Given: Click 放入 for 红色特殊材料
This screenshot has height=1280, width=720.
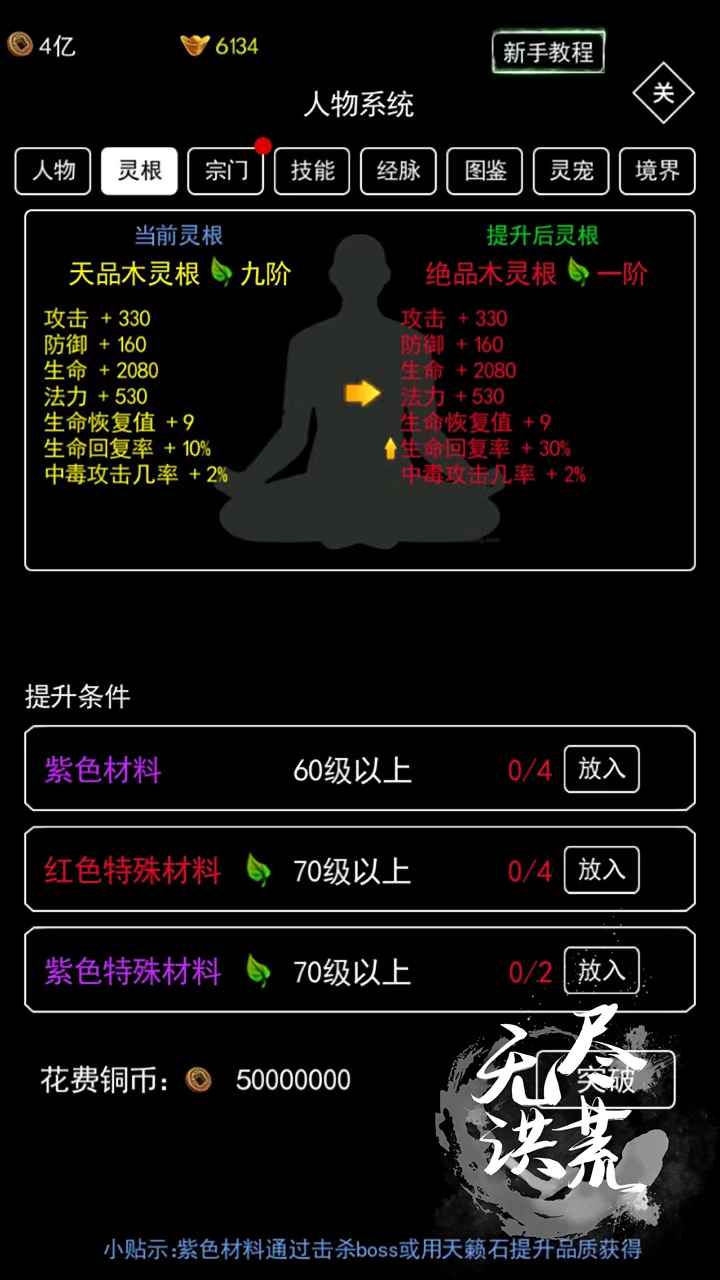Looking at the screenshot, I should click(x=601, y=870).
